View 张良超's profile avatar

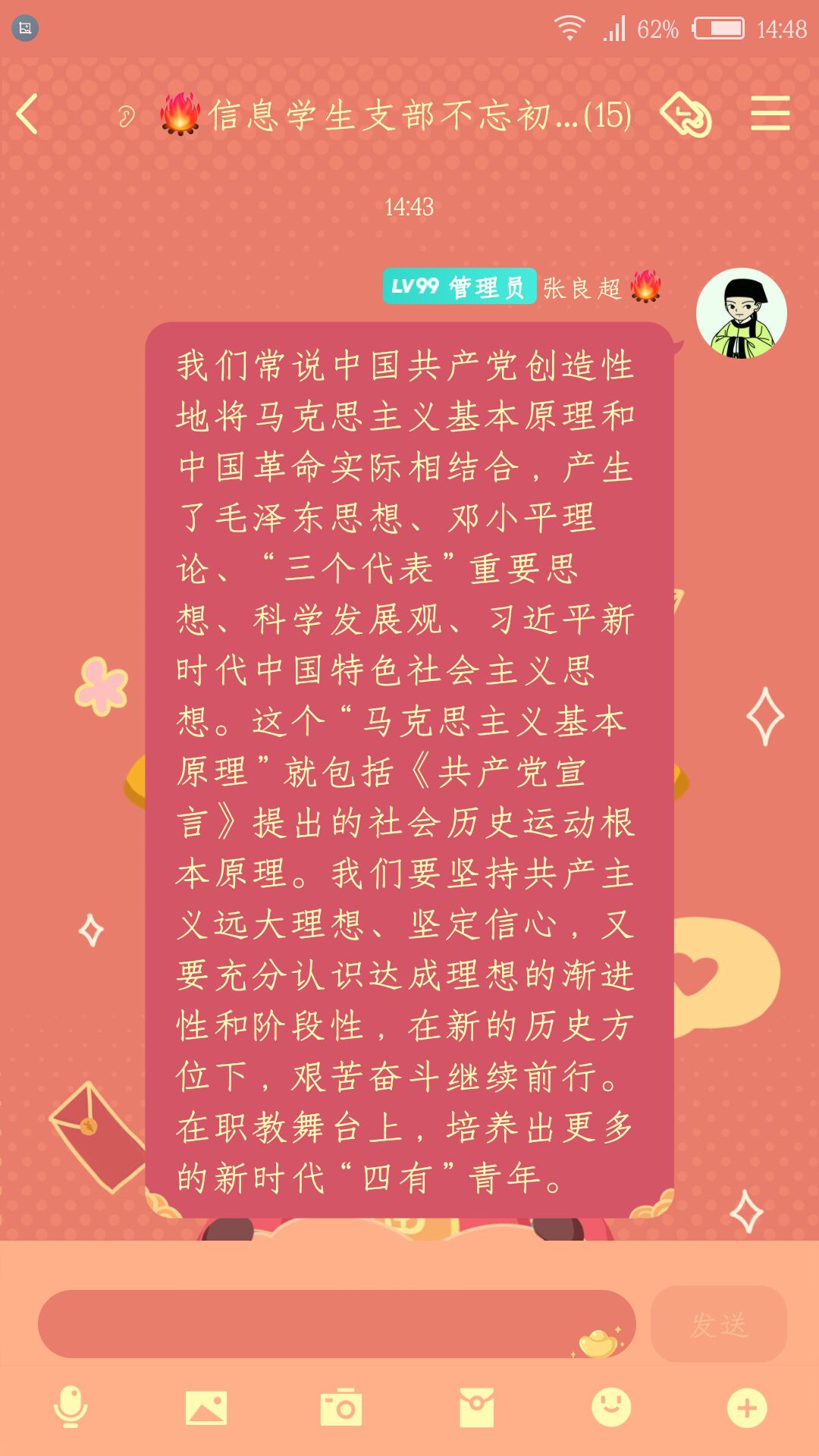click(742, 313)
